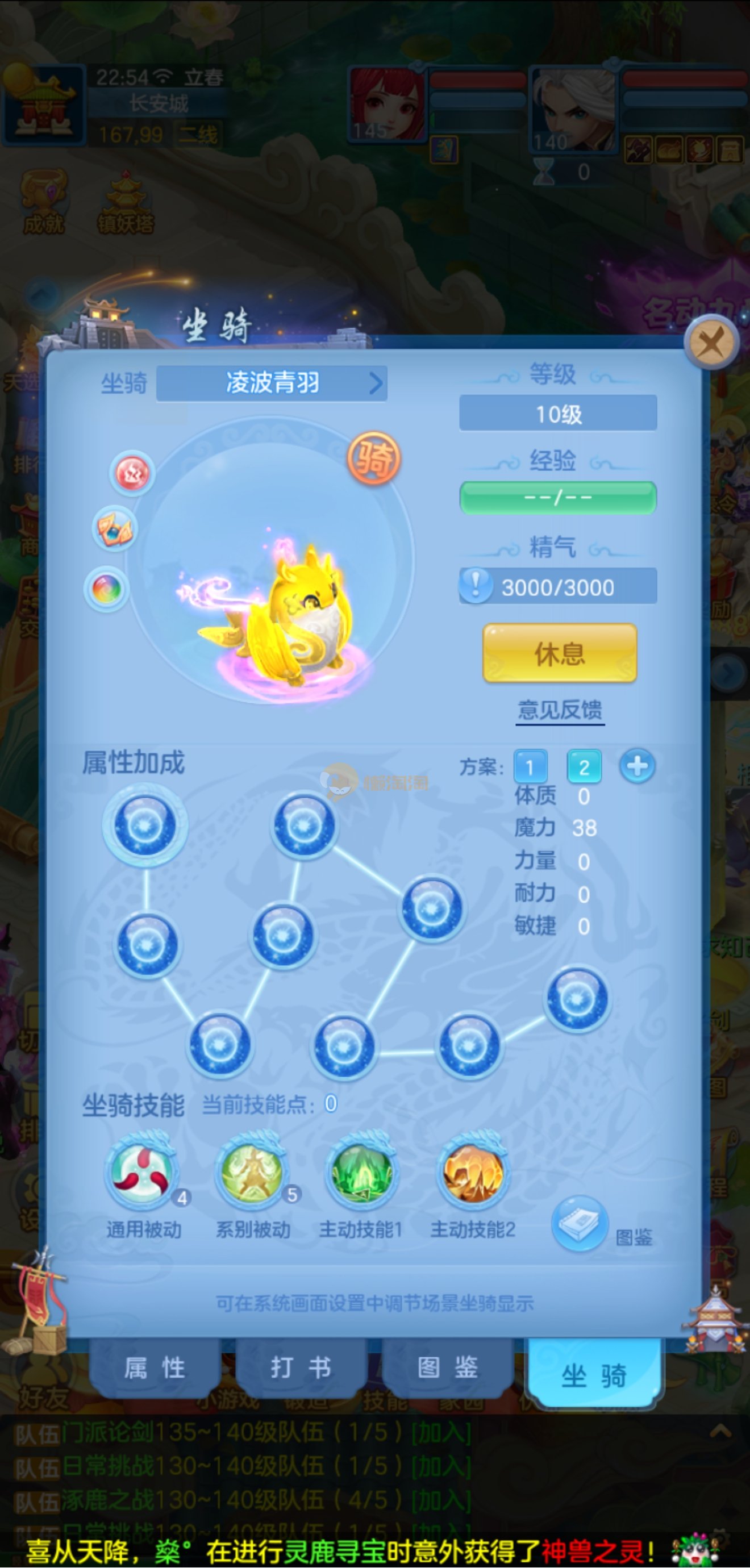Viewport: 750px width, 1568px height.
Task: Join the 涿鹿之战 130~140级 team
Action: pos(441,1500)
